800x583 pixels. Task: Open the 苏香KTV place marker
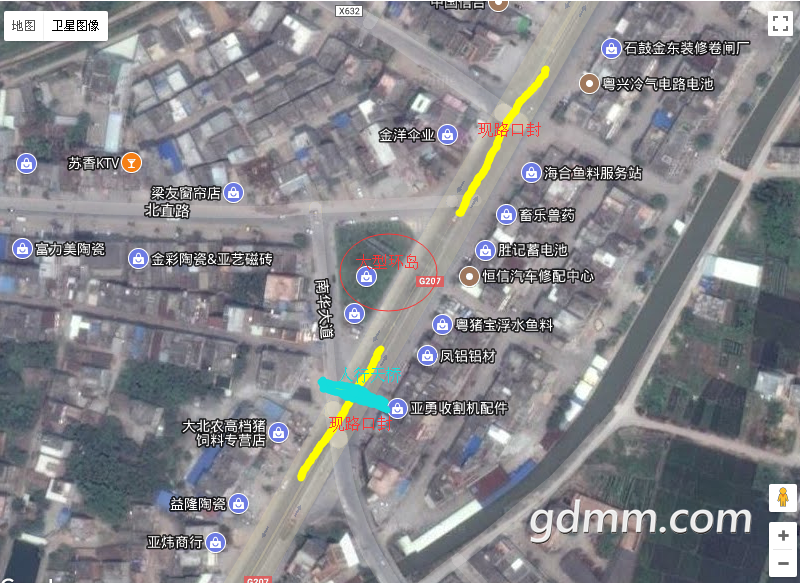point(132,162)
